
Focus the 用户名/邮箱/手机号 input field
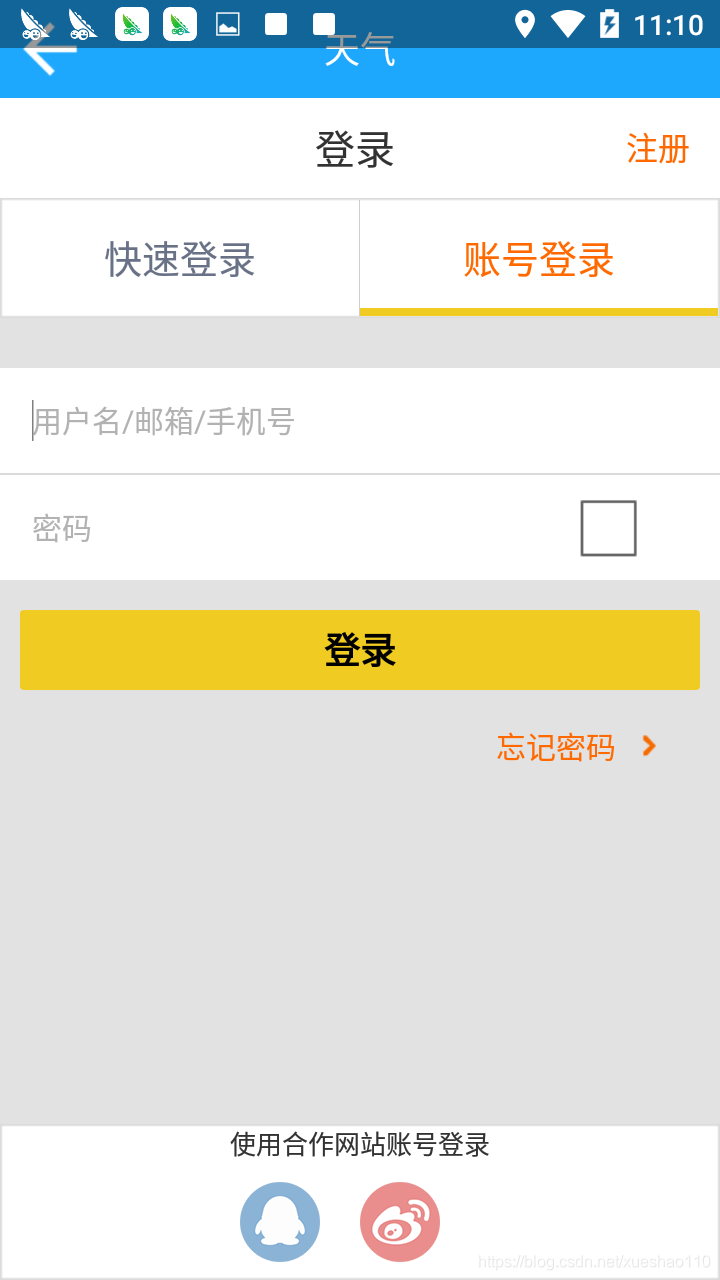pos(360,421)
